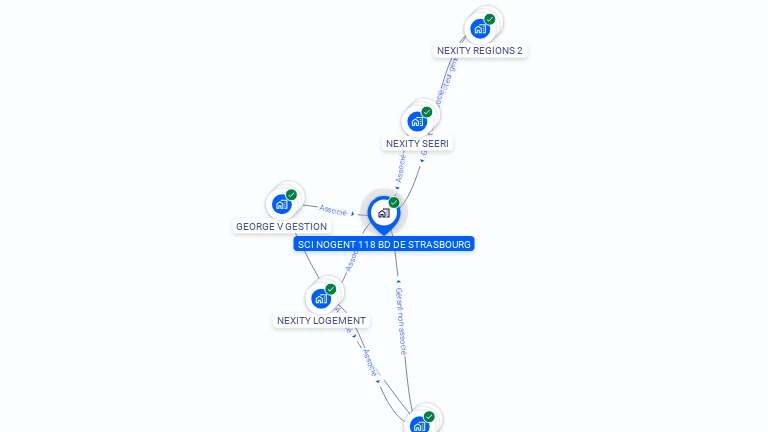Select the NEXITY REGIONS 2 company node
Image resolution: width=768 pixels, height=432 pixels.
pos(481,28)
